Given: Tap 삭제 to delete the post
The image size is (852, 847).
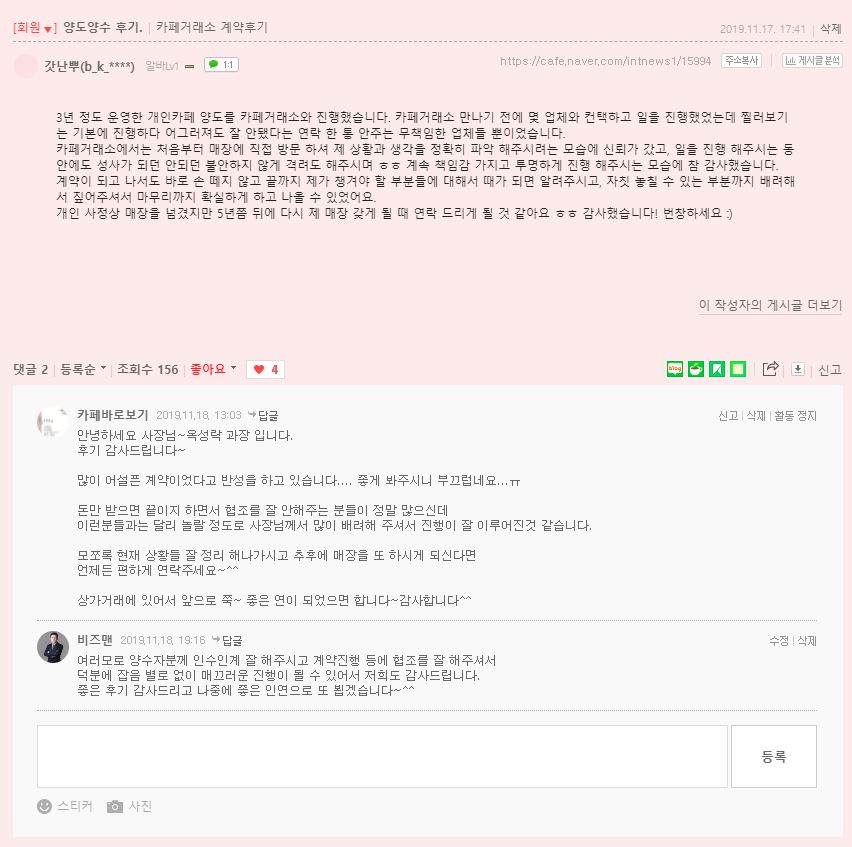Looking at the screenshot, I should tap(830, 29).
